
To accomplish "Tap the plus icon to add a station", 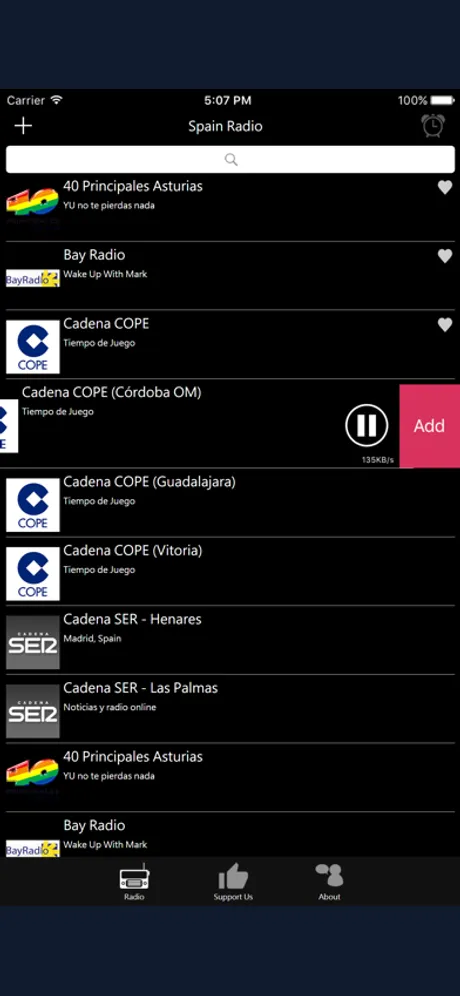I will pos(23,126).
